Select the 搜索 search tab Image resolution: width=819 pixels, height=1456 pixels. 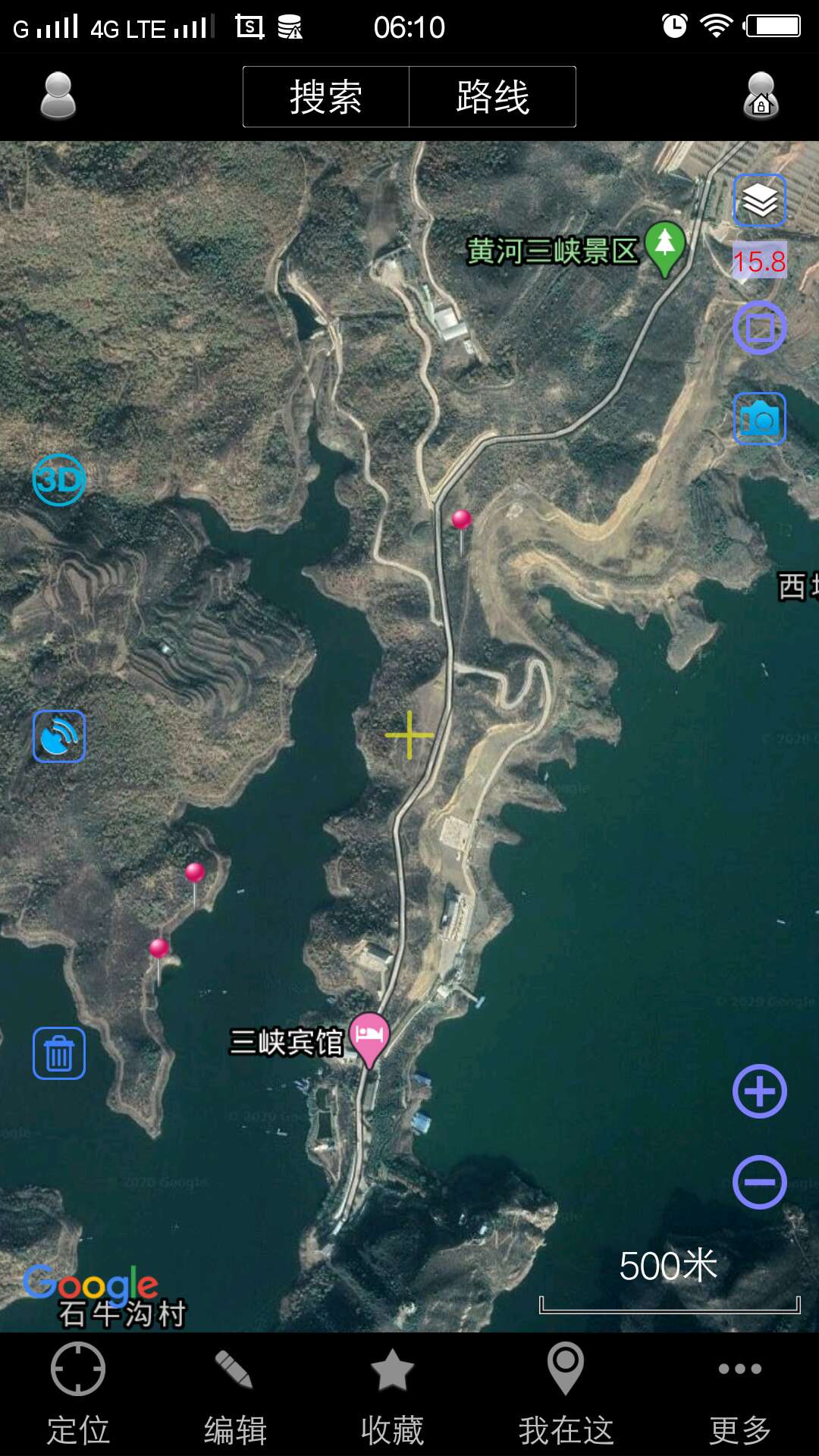click(326, 97)
